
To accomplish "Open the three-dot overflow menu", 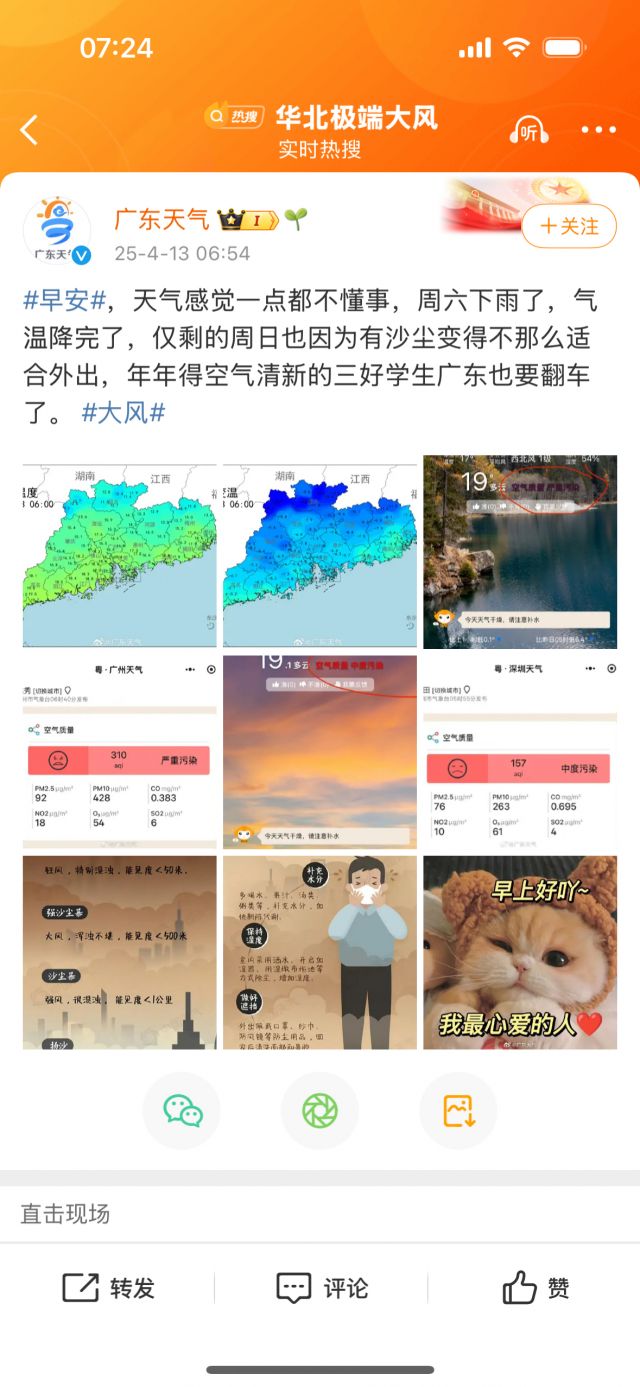I will (598, 130).
